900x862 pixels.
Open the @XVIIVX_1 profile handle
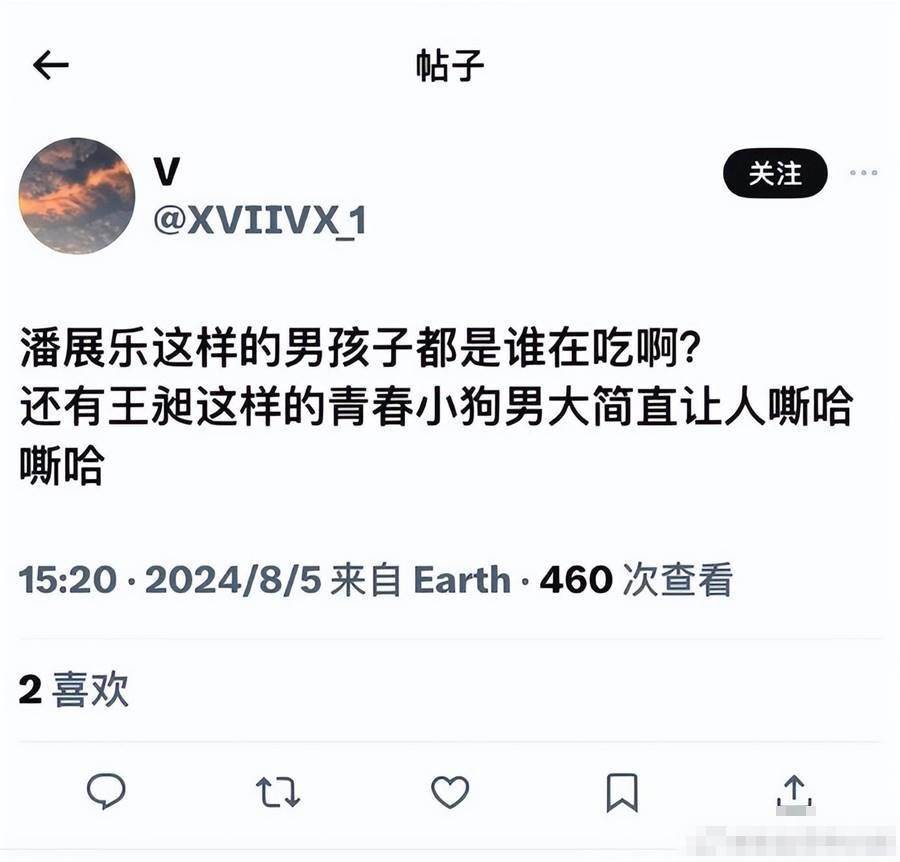259,221
